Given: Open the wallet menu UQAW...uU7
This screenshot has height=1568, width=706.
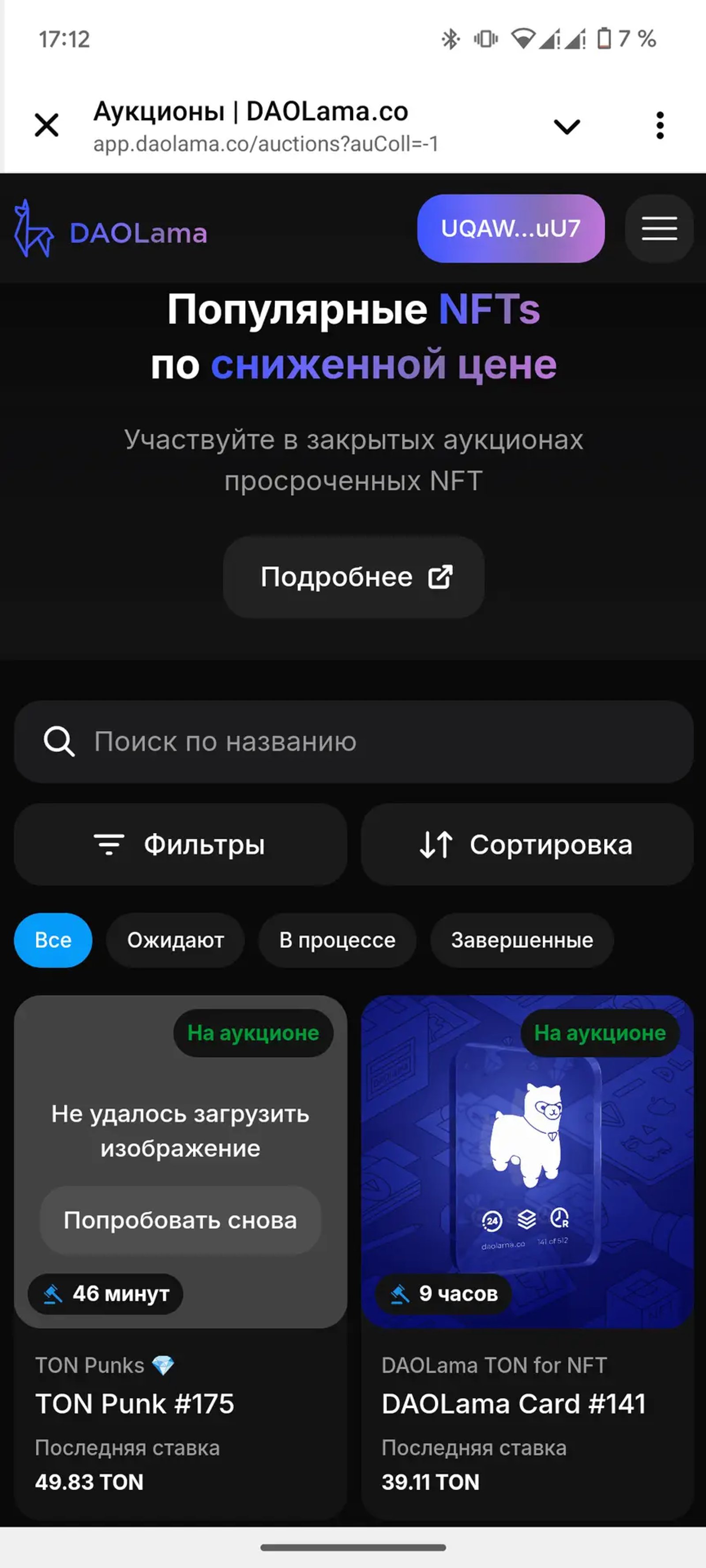Looking at the screenshot, I should coord(510,228).
